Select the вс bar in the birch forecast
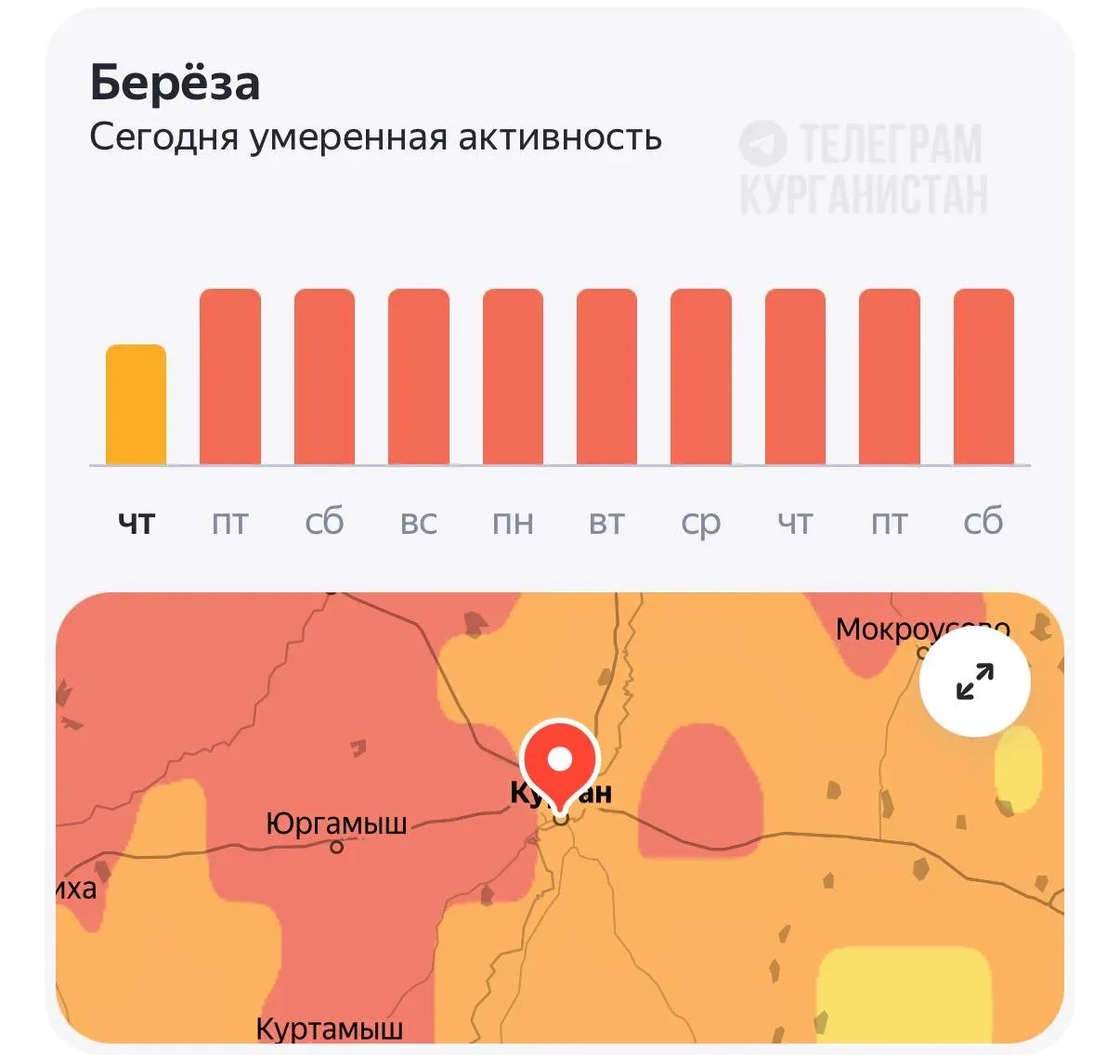This screenshot has width=1120, height=1064. (x=418, y=377)
